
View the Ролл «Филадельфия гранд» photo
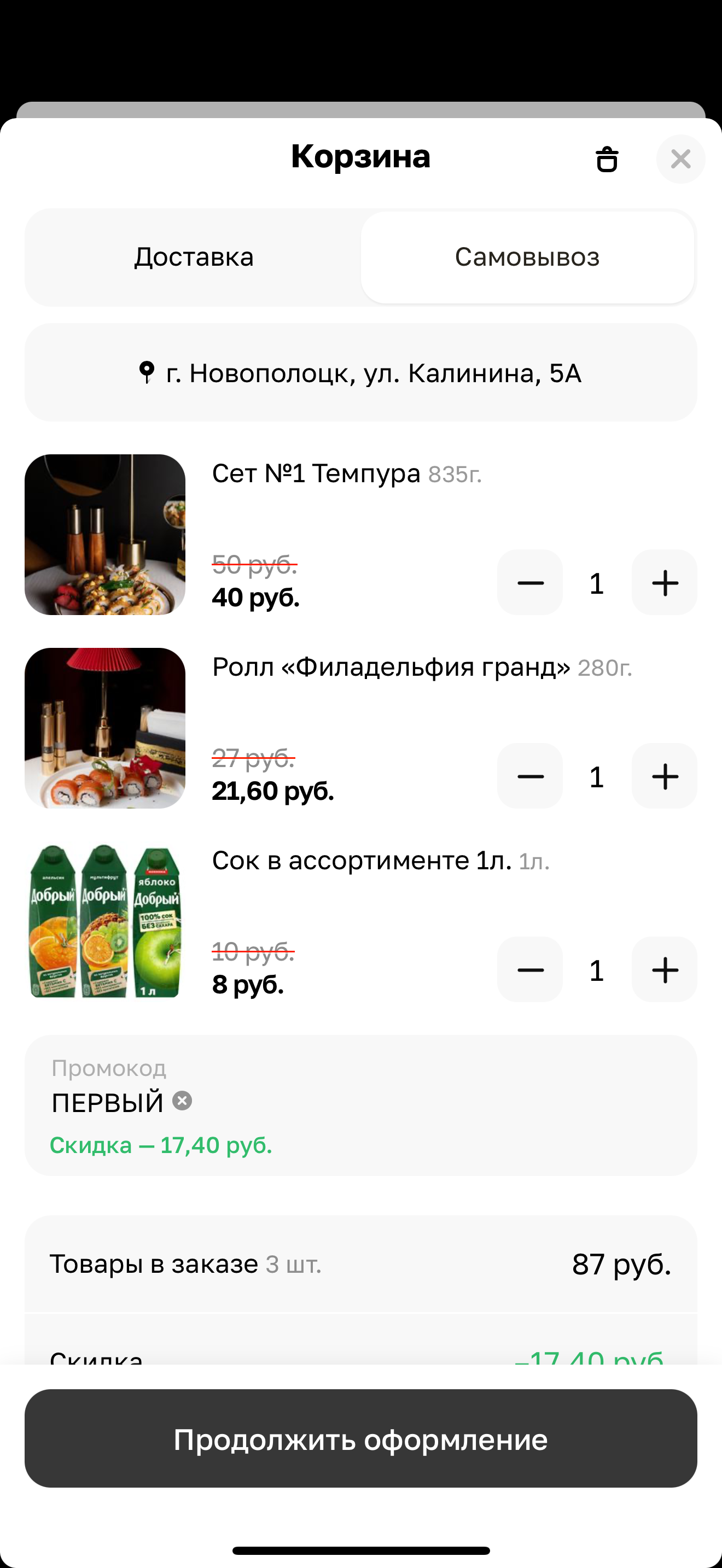(x=104, y=728)
